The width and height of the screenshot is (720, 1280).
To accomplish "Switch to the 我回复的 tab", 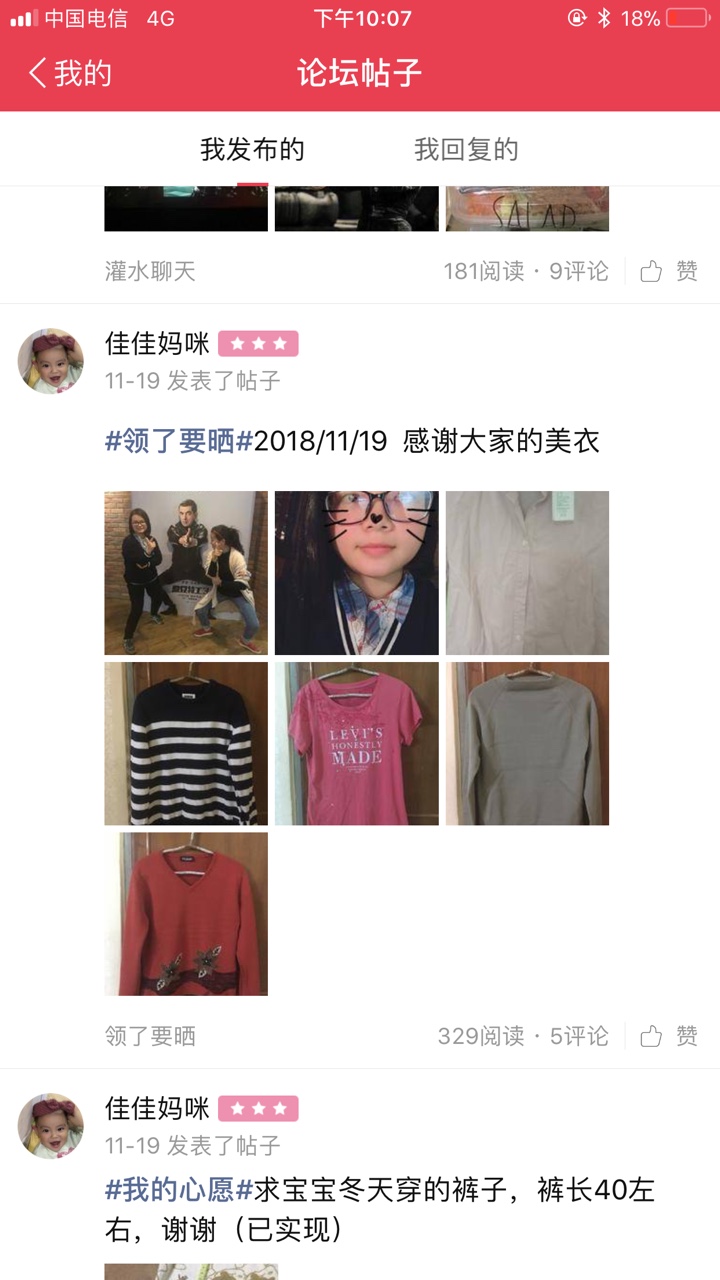I will coord(466,150).
